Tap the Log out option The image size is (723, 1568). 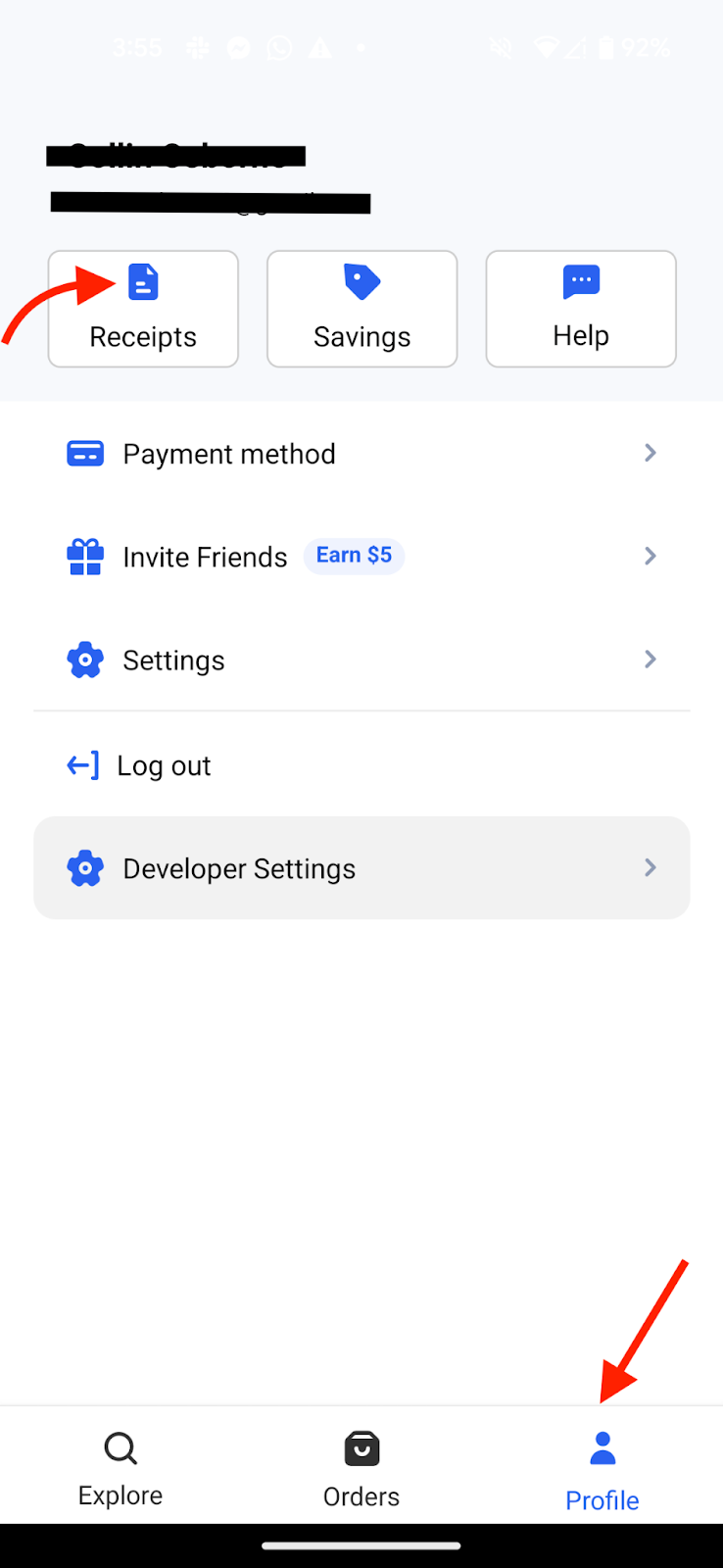(164, 764)
